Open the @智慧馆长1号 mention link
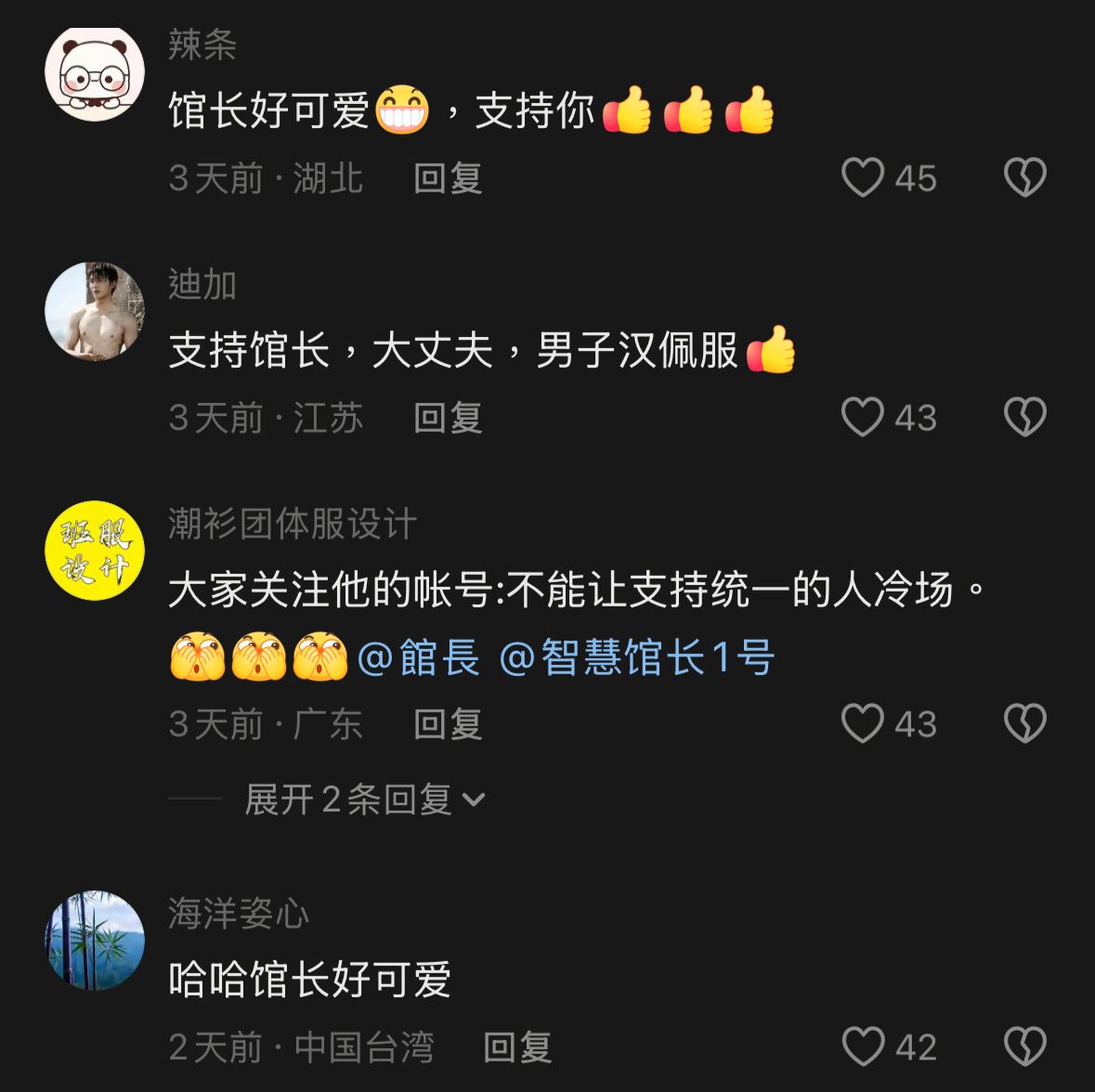 636,658
